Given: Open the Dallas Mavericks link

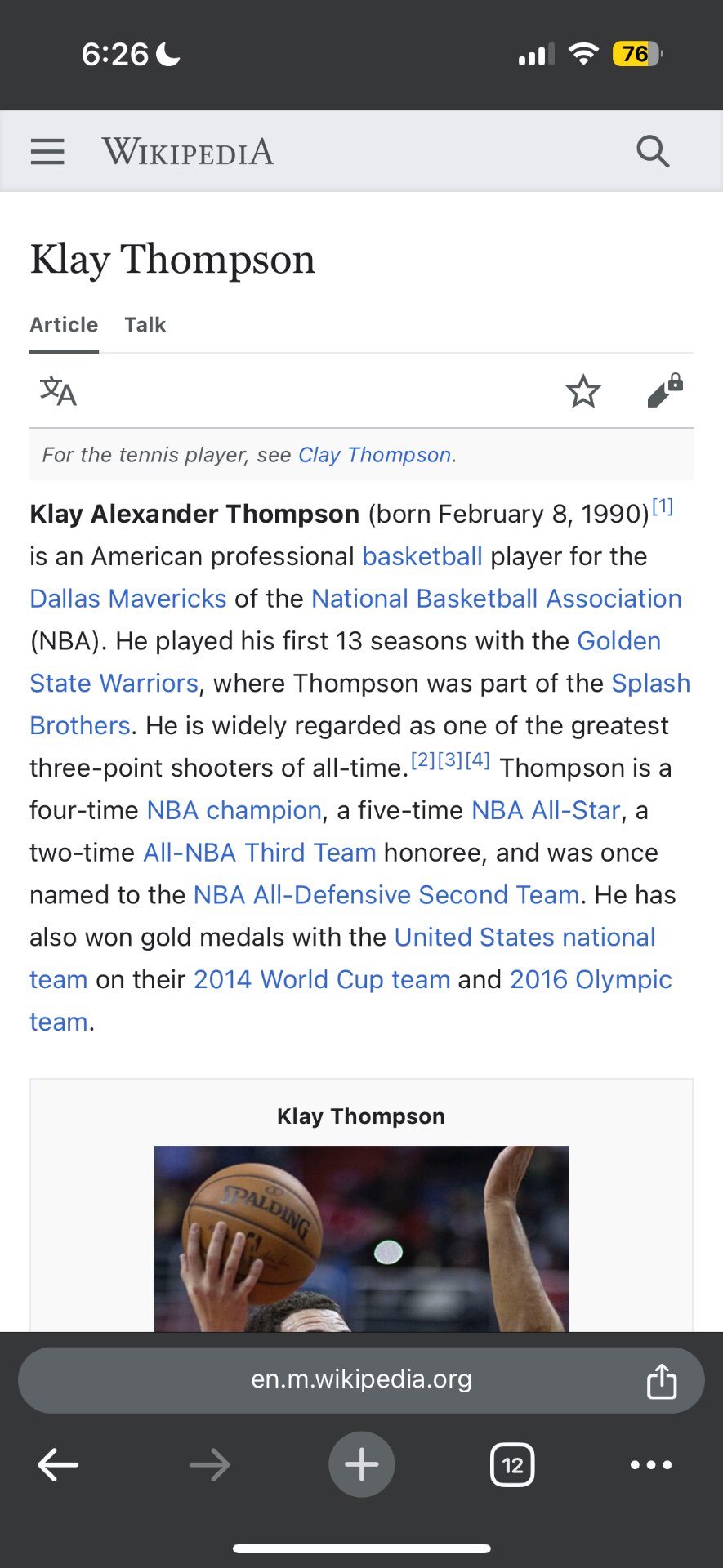Looking at the screenshot, I should coord(128,599).
